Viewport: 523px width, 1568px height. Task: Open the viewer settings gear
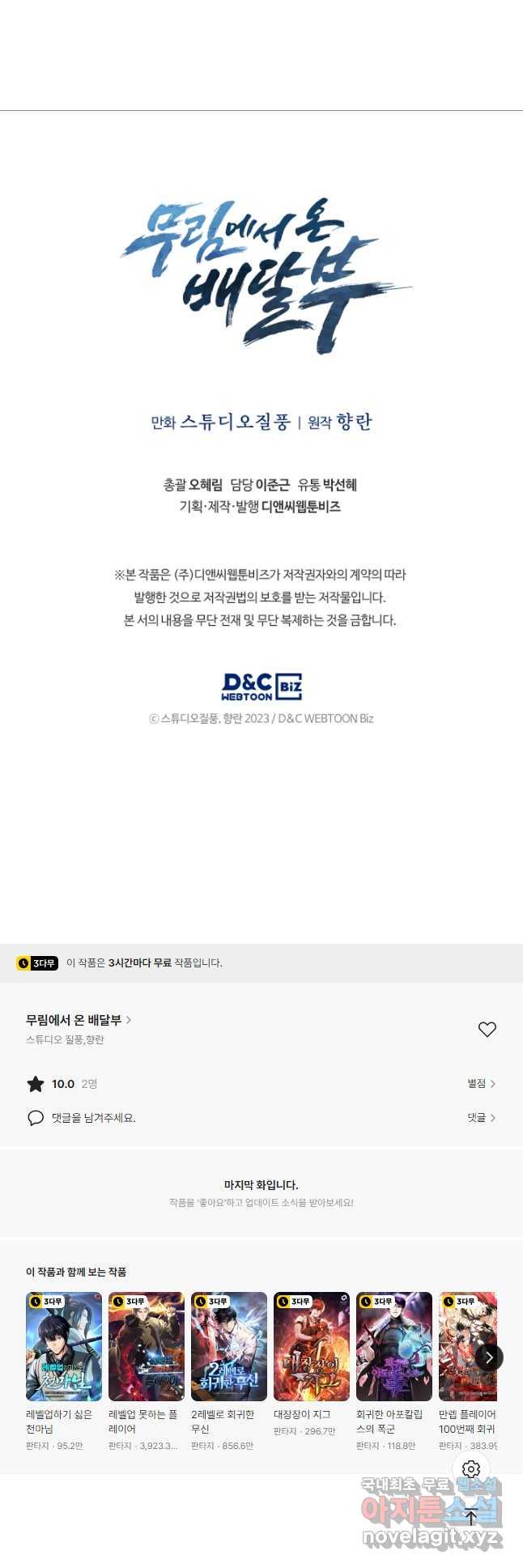[x=471, y=1468]
